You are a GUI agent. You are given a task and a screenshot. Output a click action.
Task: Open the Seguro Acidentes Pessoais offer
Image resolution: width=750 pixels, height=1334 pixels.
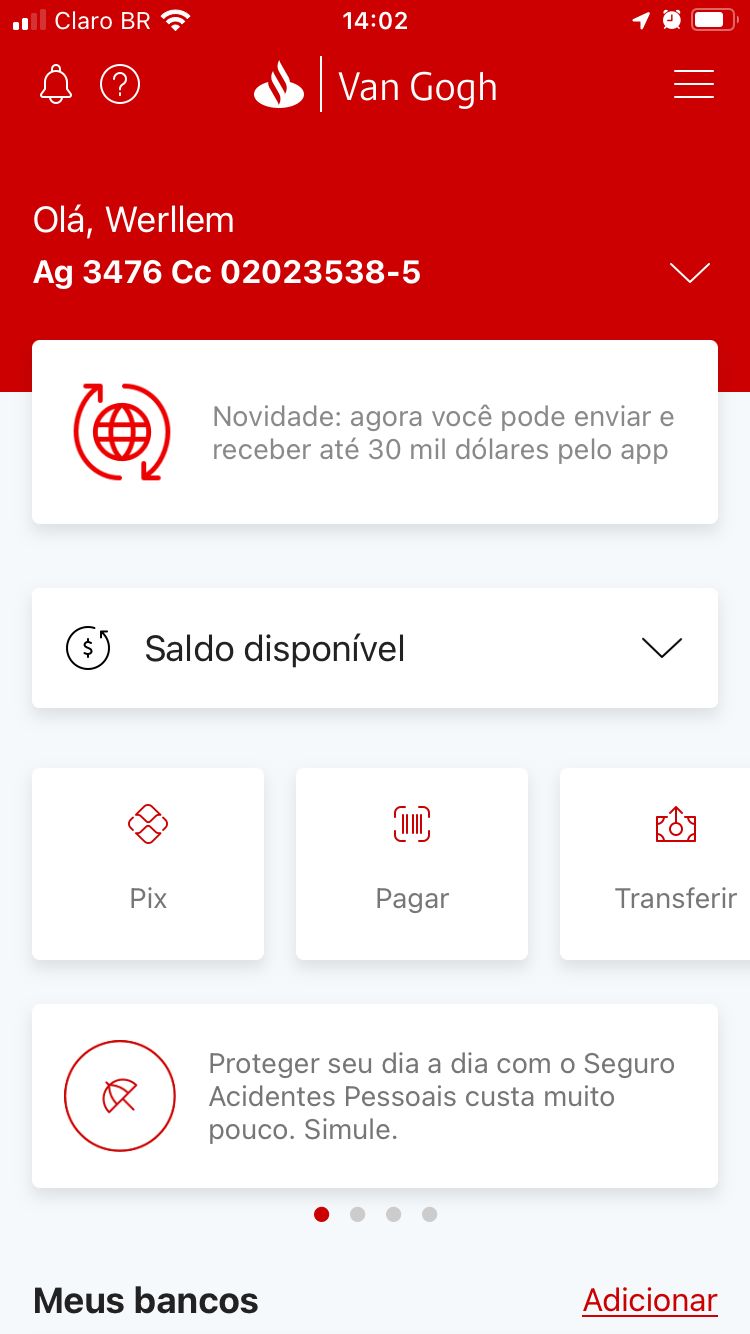coord(375,1096)
